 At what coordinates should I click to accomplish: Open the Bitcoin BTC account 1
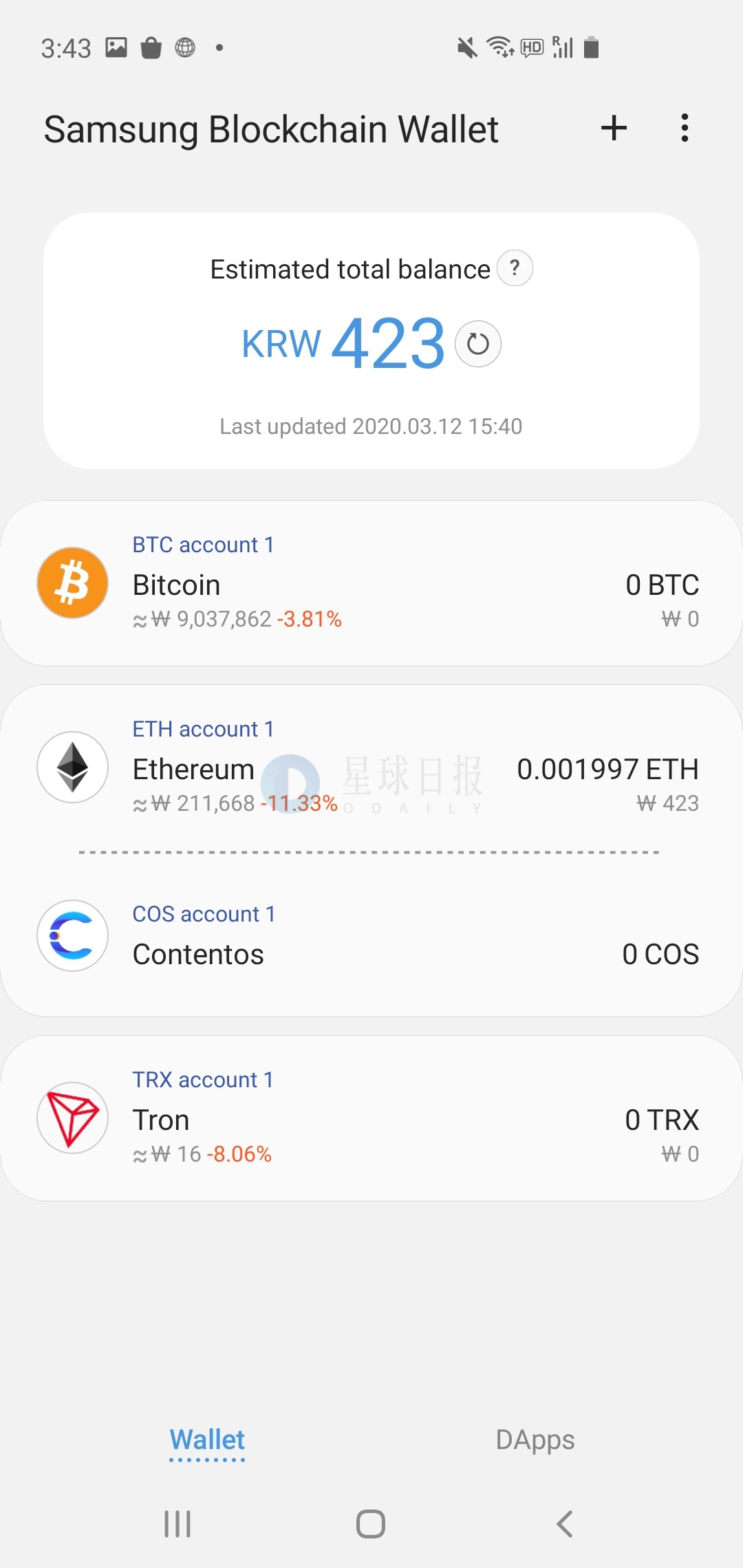[371, 583]
